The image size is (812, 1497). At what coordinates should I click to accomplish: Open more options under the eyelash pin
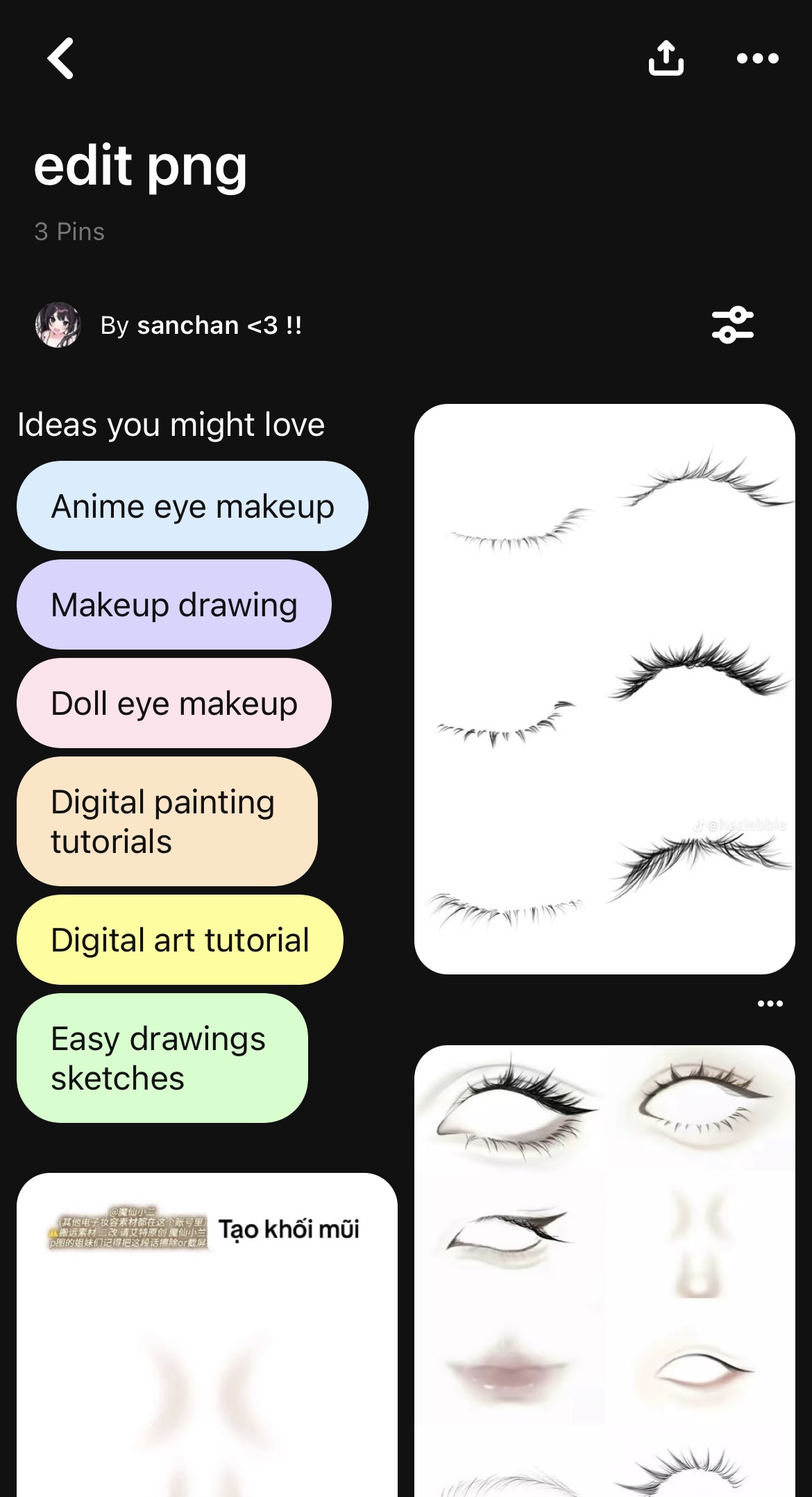point(770,1004)
